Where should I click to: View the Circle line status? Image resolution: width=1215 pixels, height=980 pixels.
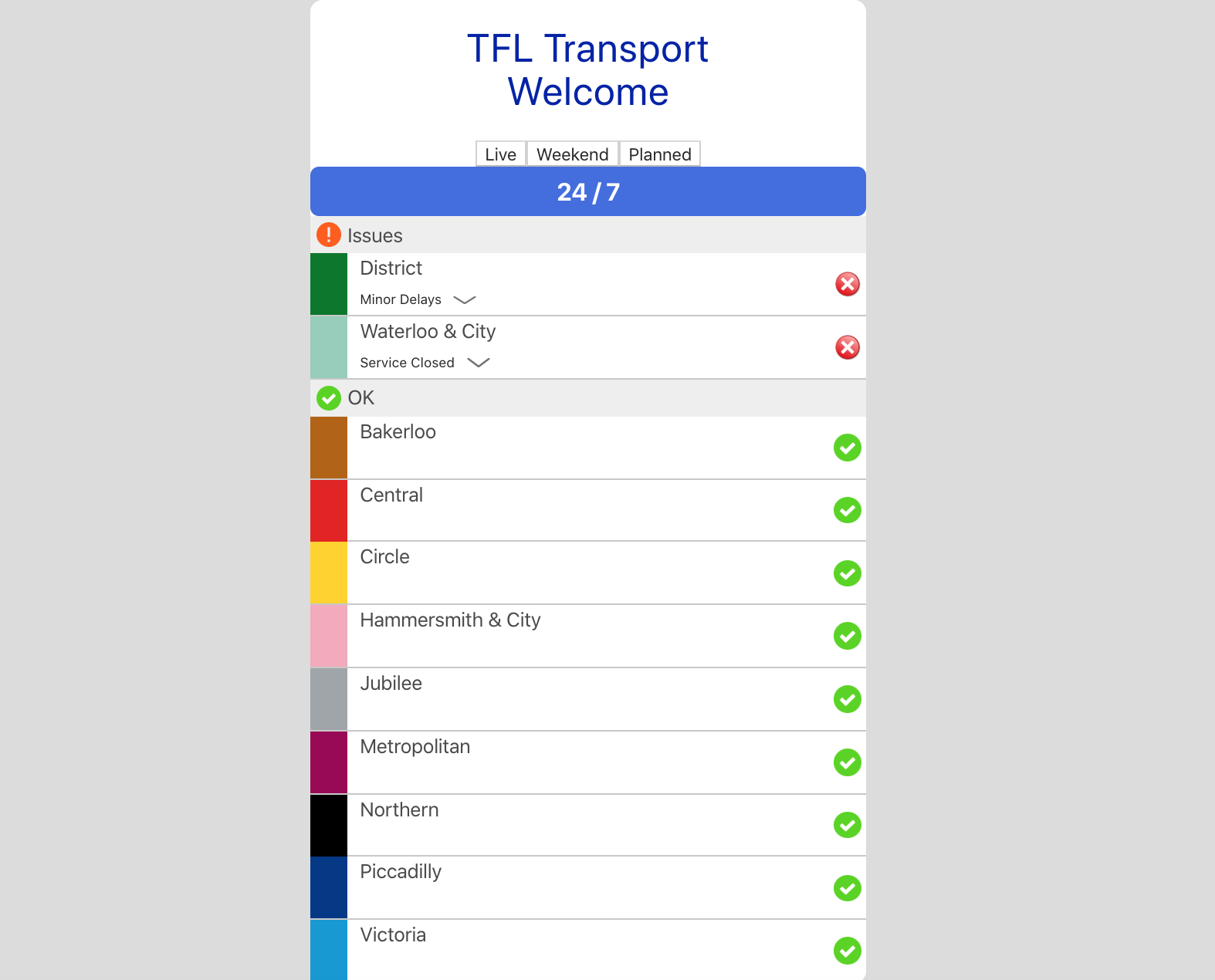[x=587, y=573]
